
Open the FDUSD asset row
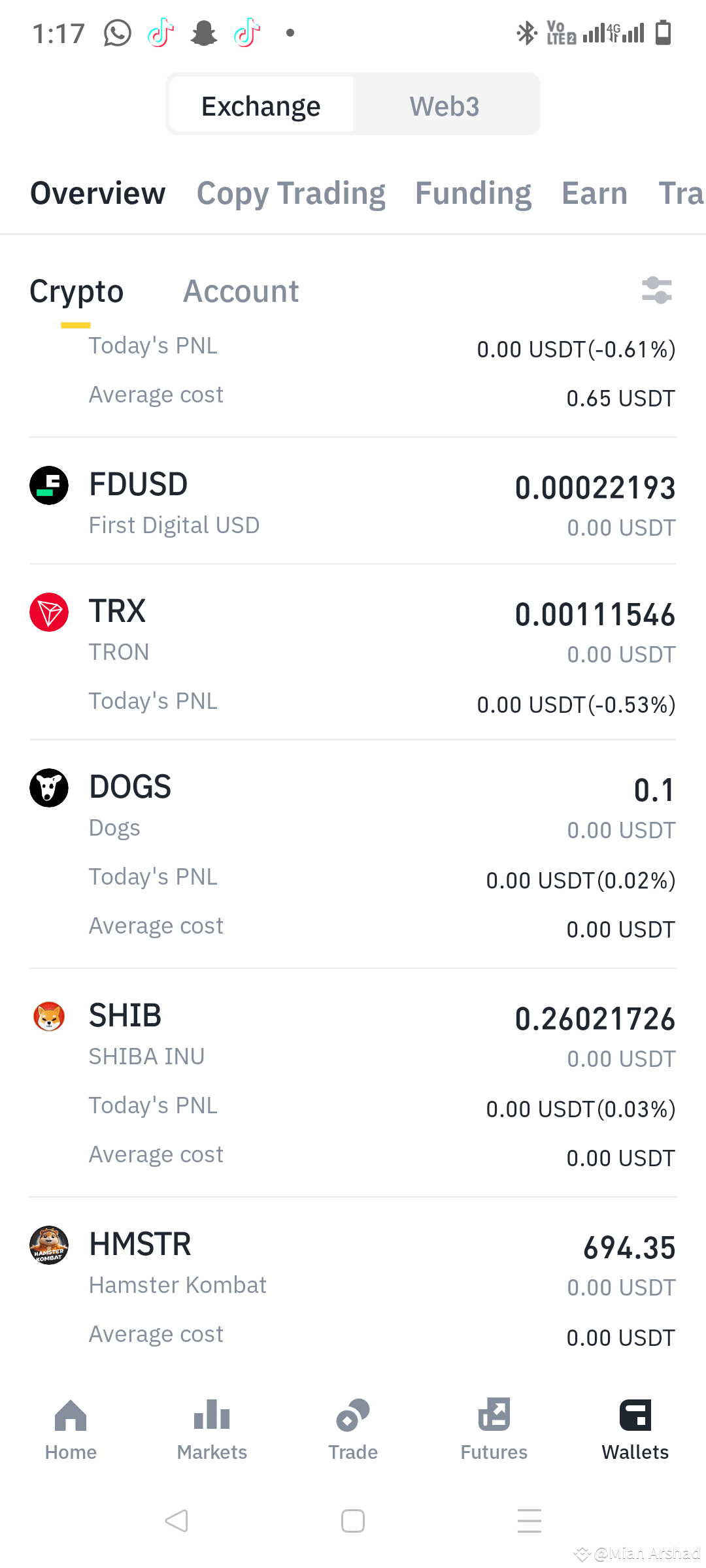pos(353,501)
